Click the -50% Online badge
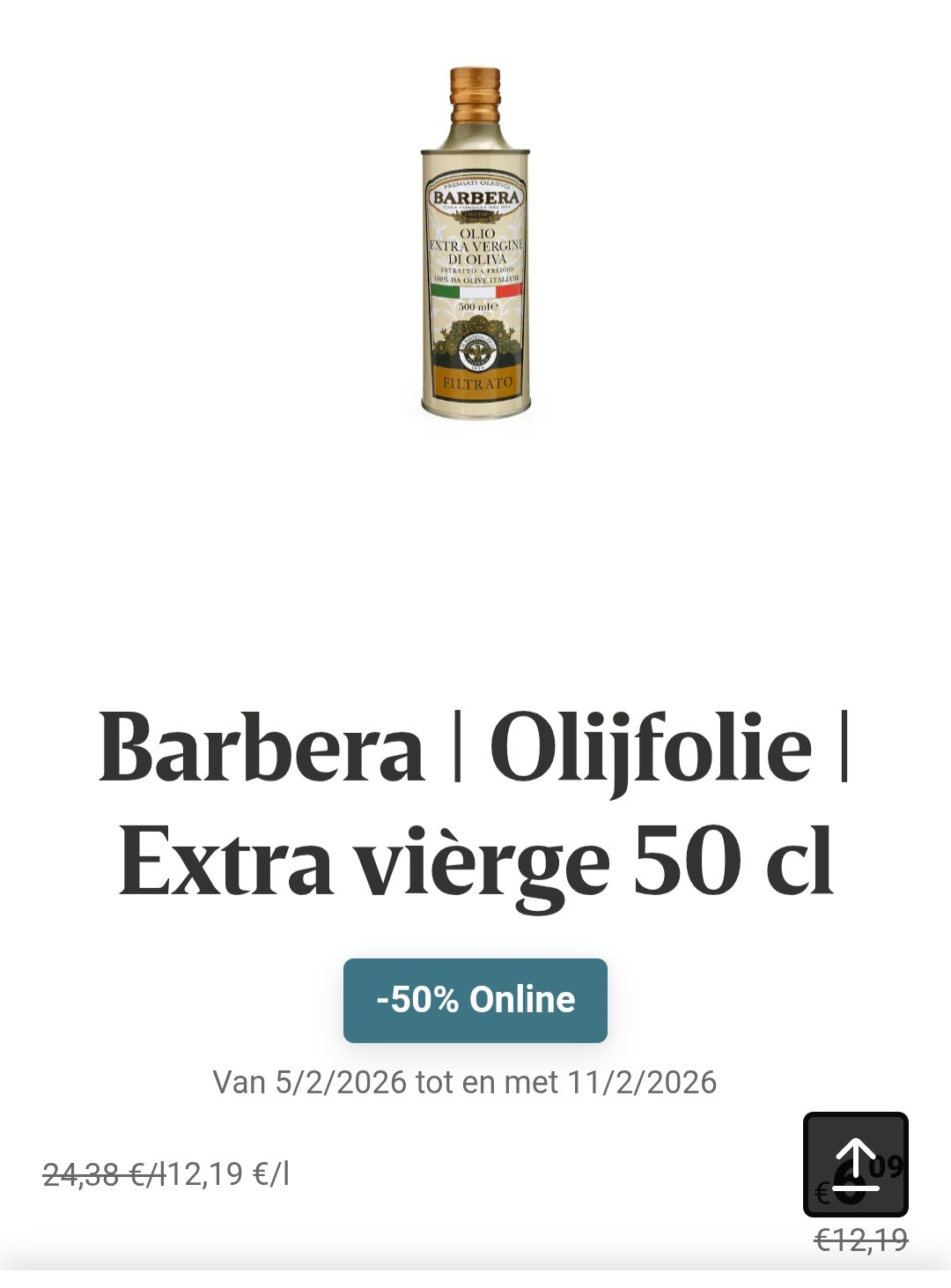Viewport: 951px width, 1288px height. click(475, 1001)
